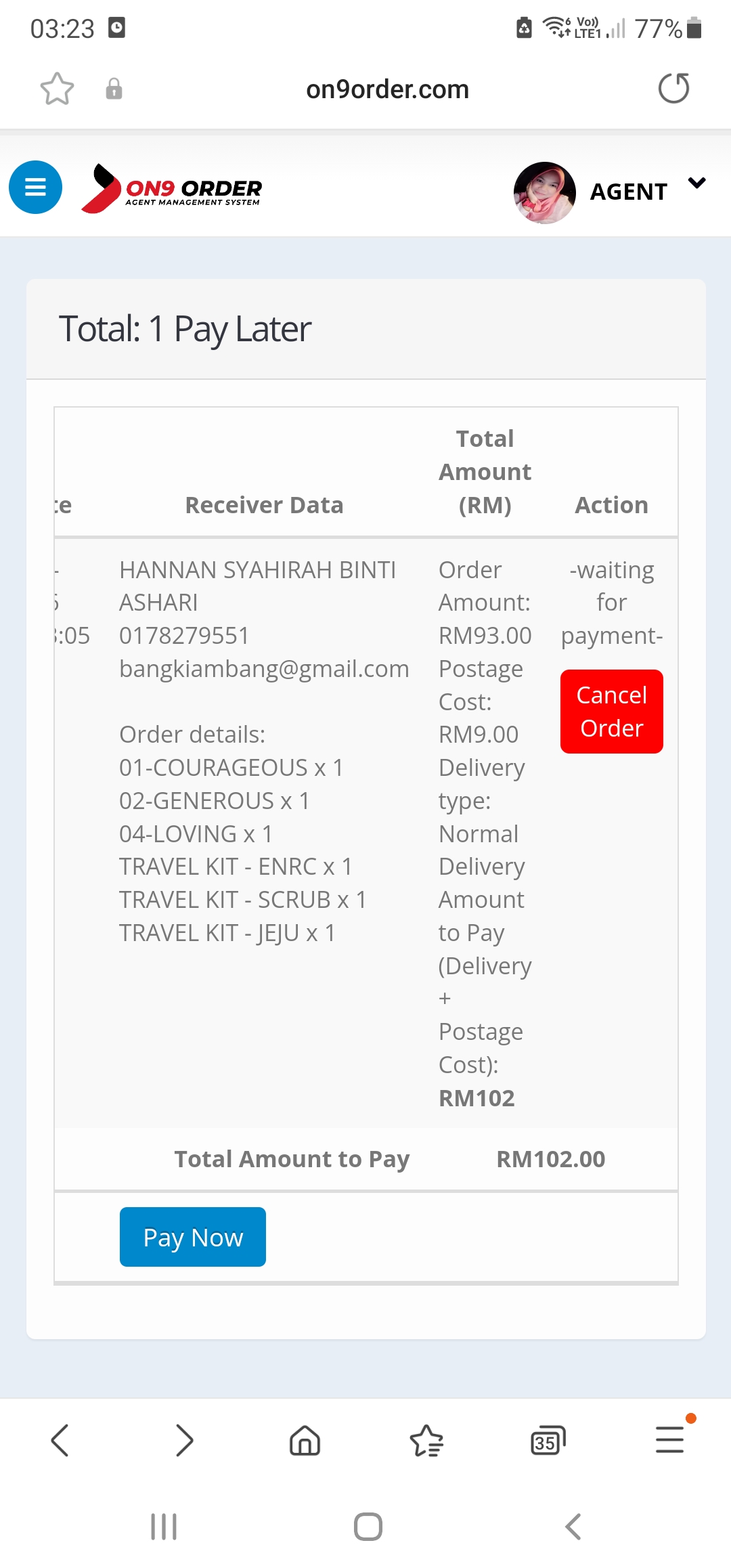Open the browser tools menu

pos(670,1439)
